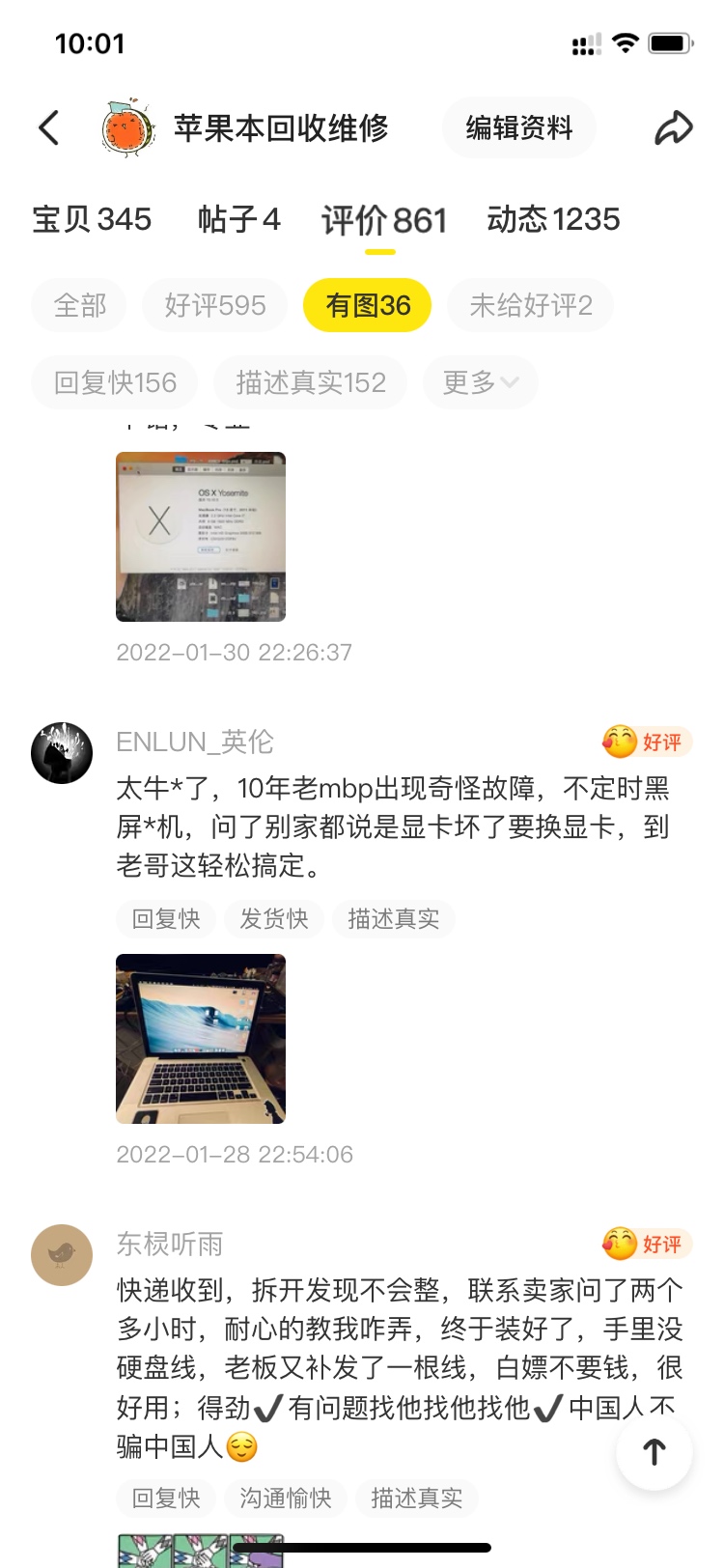Show 未给好评2 reviews
Image resolution: width=724 pixels, height=1568 pixels.
pyautogui.click(x=530, y=306)
